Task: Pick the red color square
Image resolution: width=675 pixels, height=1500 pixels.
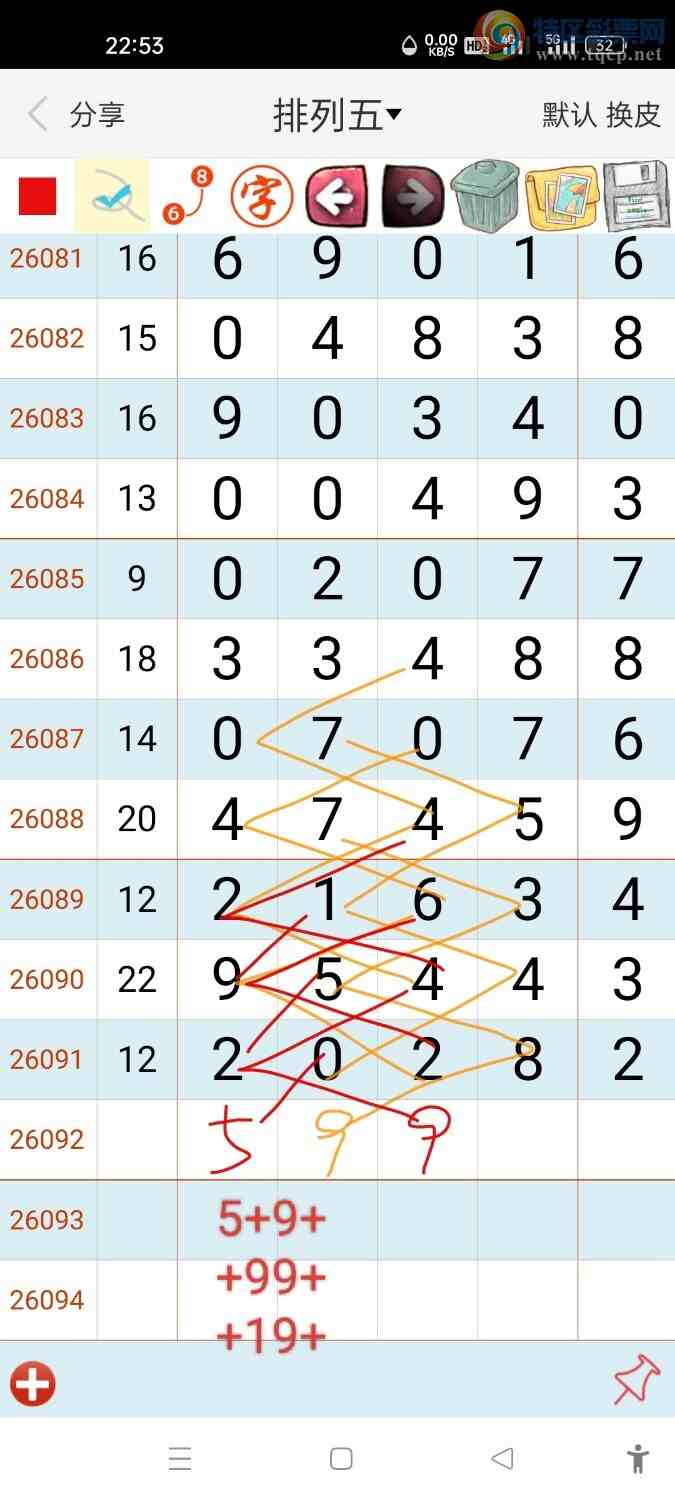Action: tap(38, 196)
